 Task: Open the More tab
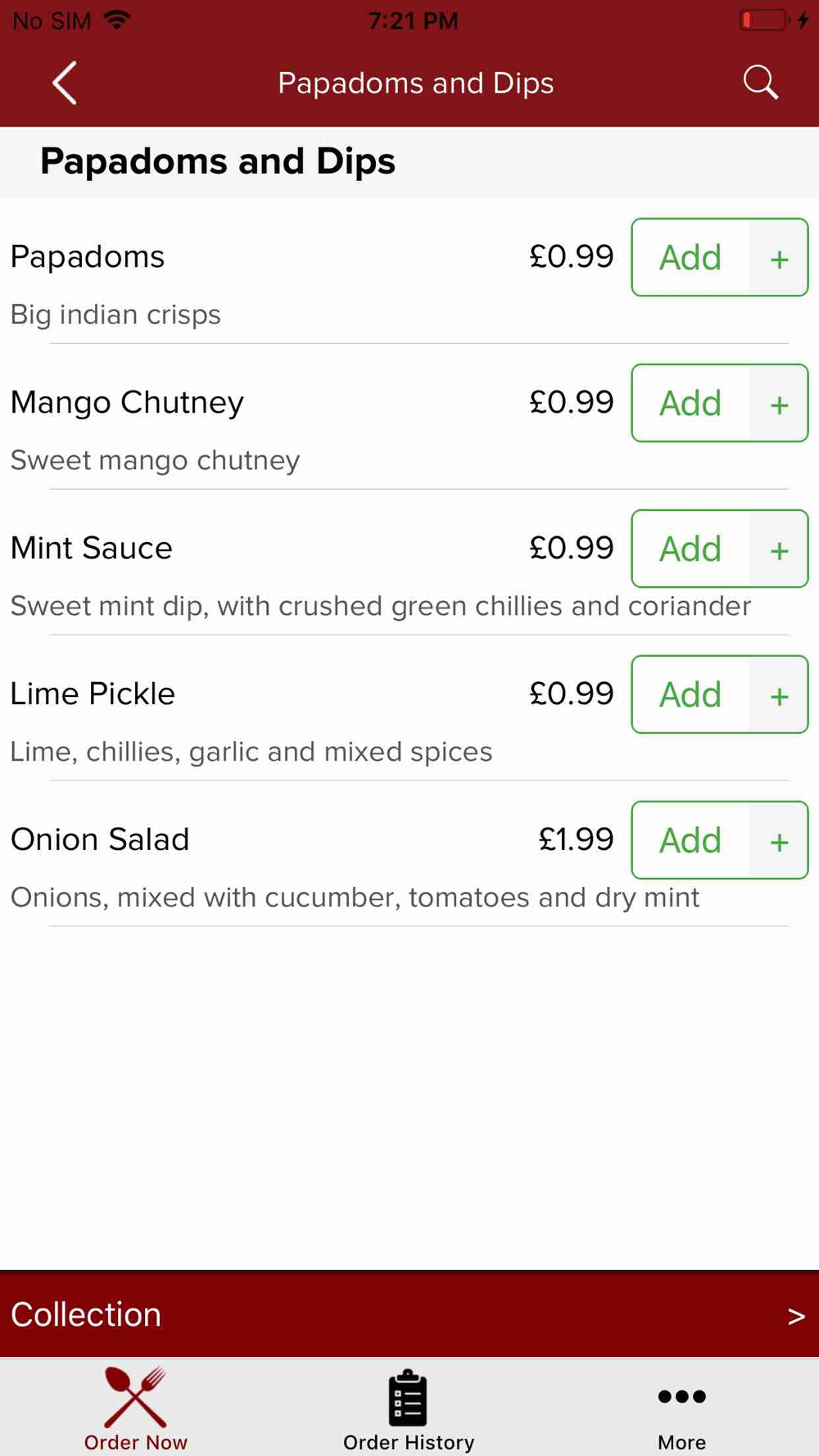681,1409
